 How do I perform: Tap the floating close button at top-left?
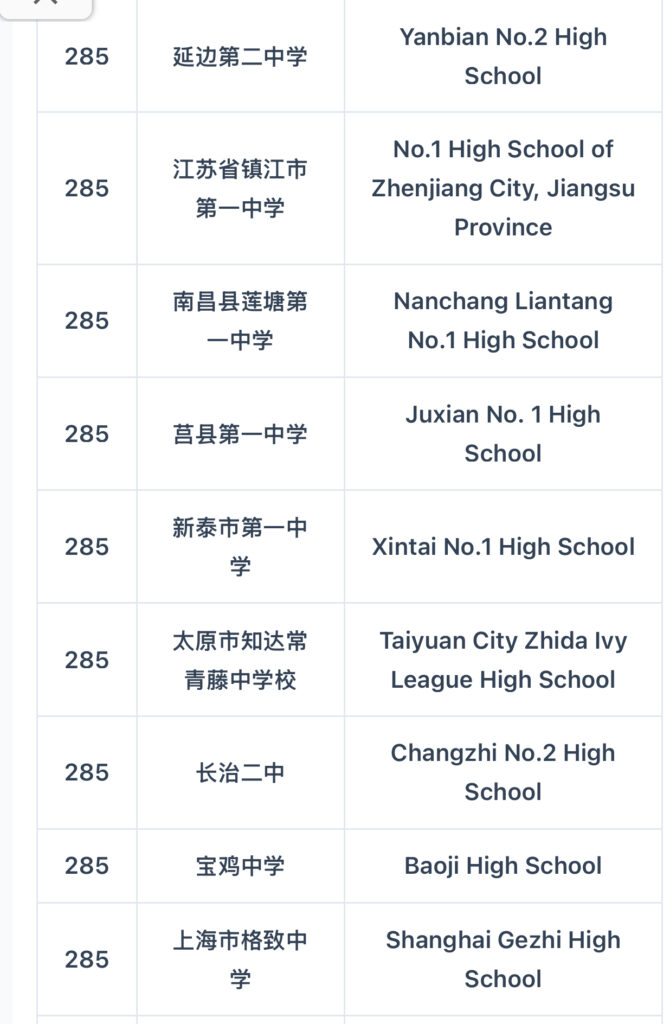click(46, 5)
